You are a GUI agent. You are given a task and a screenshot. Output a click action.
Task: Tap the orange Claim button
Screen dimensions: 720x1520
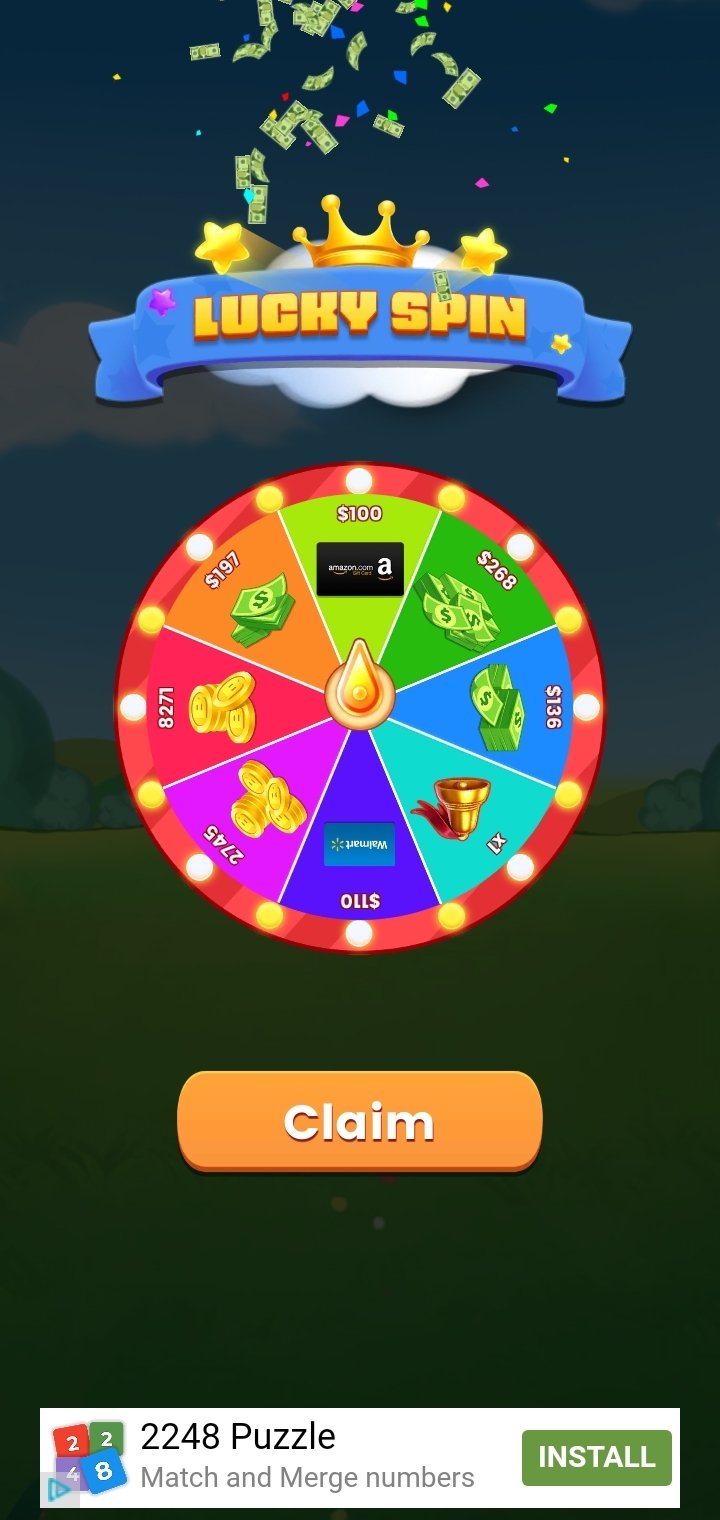[360, 1121]
